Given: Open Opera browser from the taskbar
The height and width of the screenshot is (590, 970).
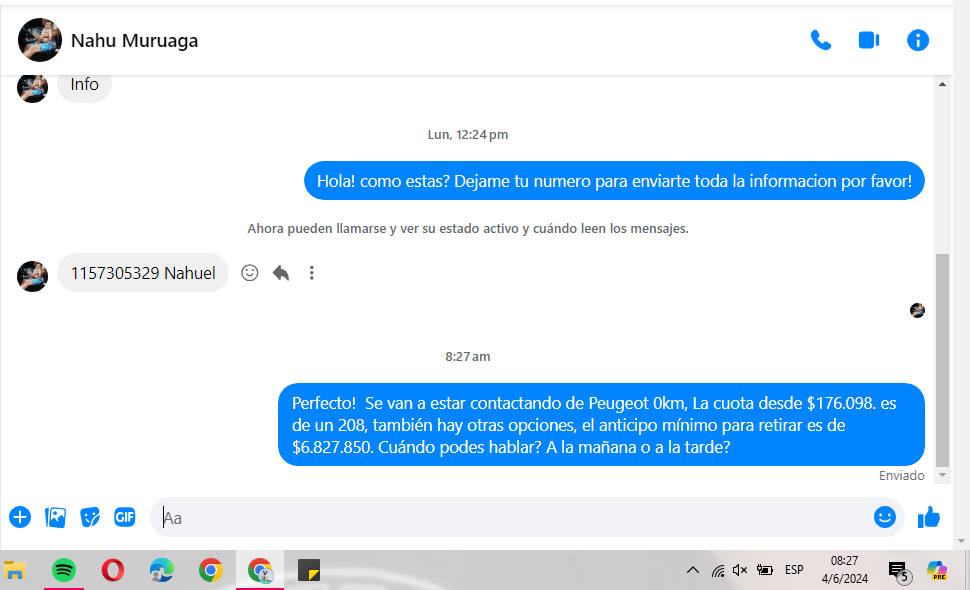Looking at the screenshot, I should 113,570.
